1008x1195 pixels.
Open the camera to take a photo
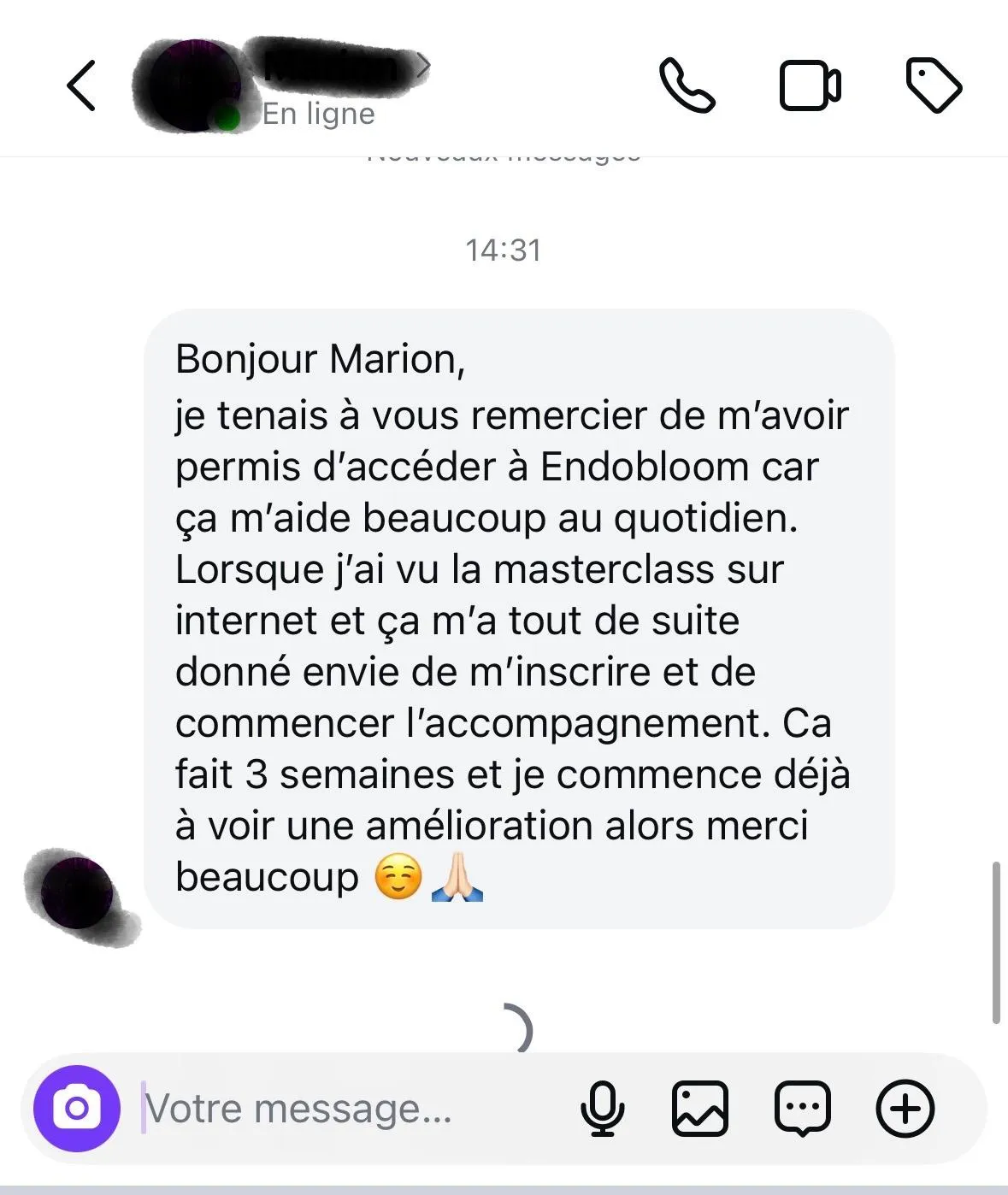77,1109
